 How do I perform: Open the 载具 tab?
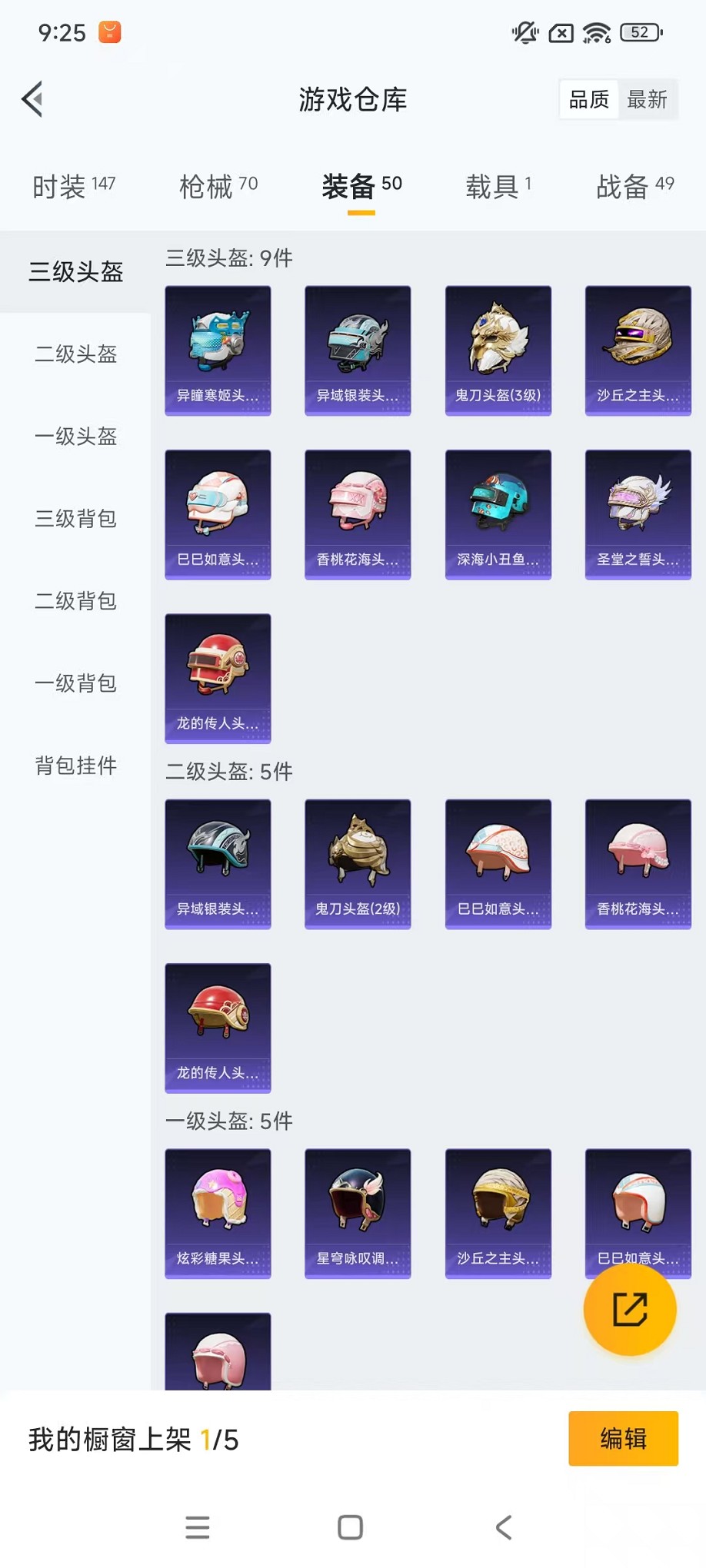pyautogui.click(x=498, y=186)
